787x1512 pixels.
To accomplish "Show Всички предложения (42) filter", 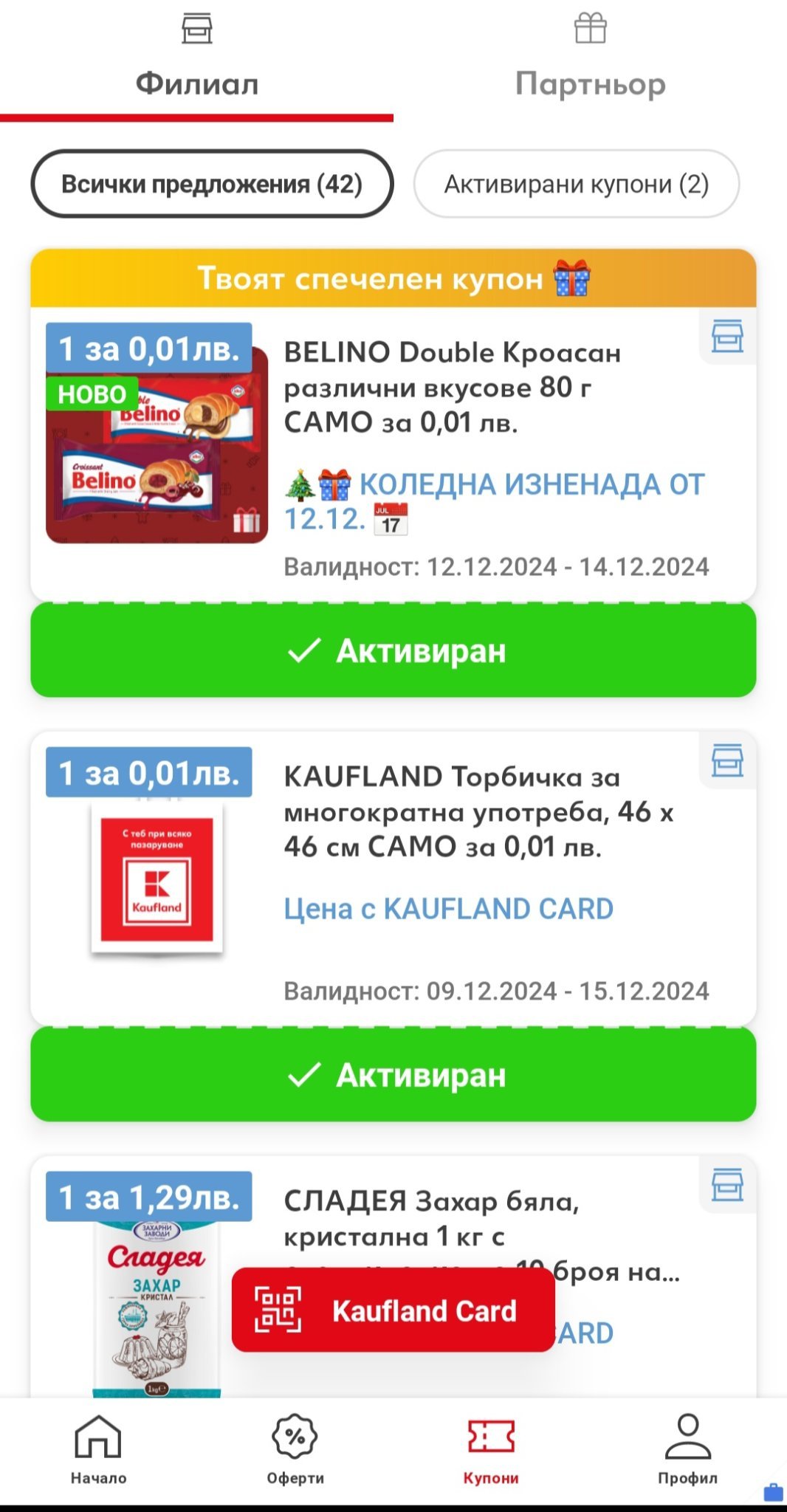I will coord(211,184).
